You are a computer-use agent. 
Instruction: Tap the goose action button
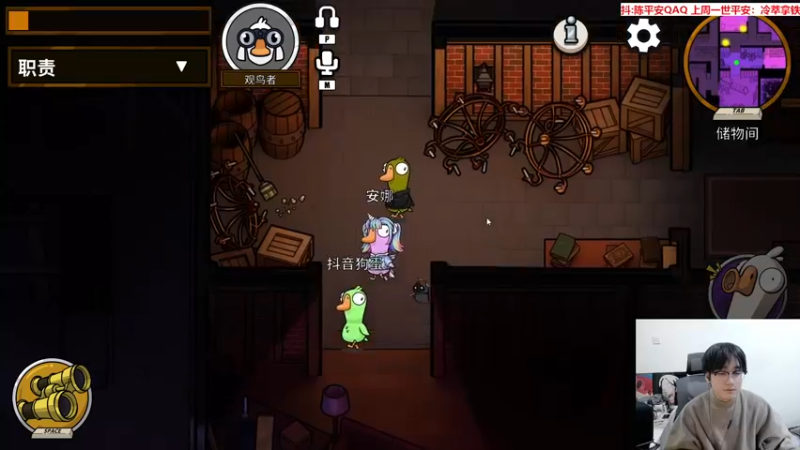pos(750,288)
